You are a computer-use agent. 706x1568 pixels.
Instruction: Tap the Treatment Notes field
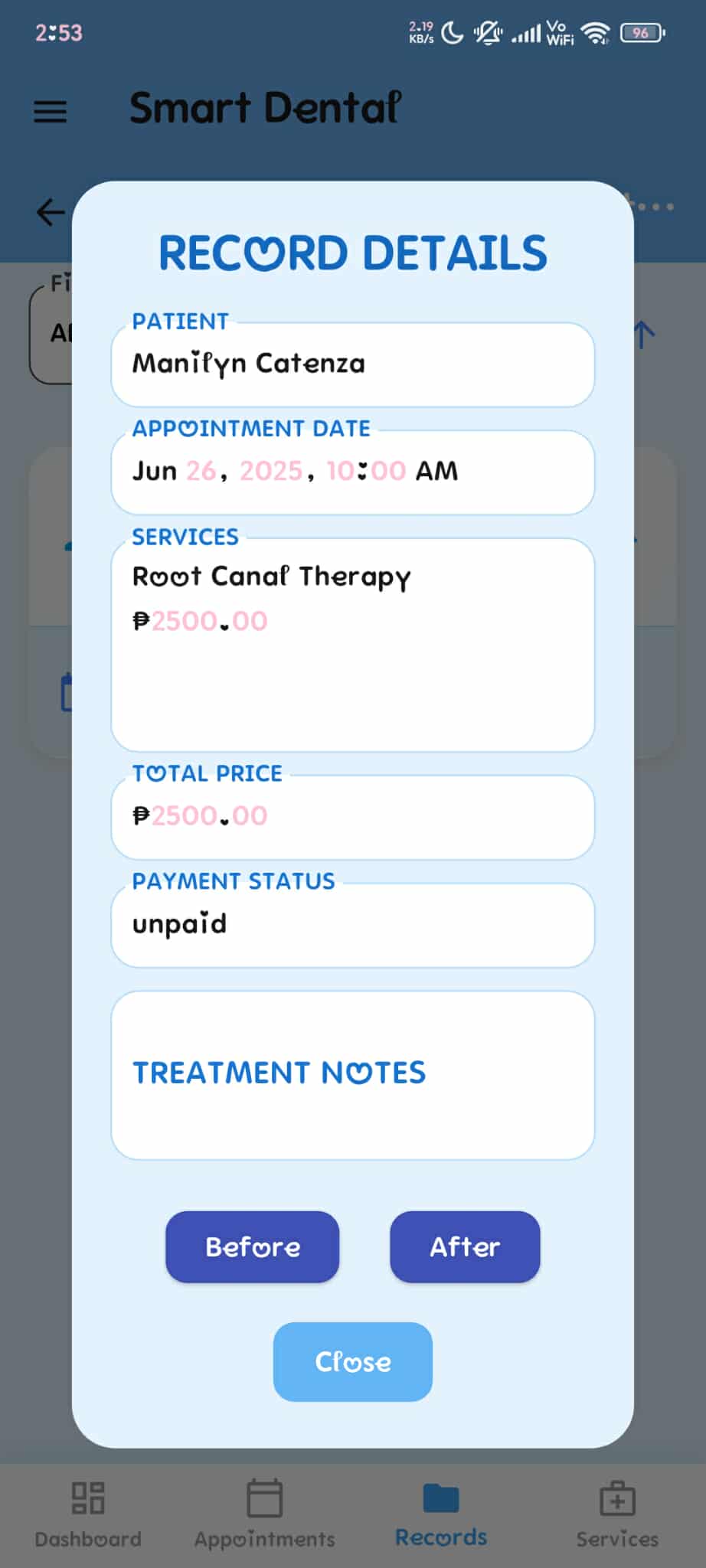[352, 1073]
